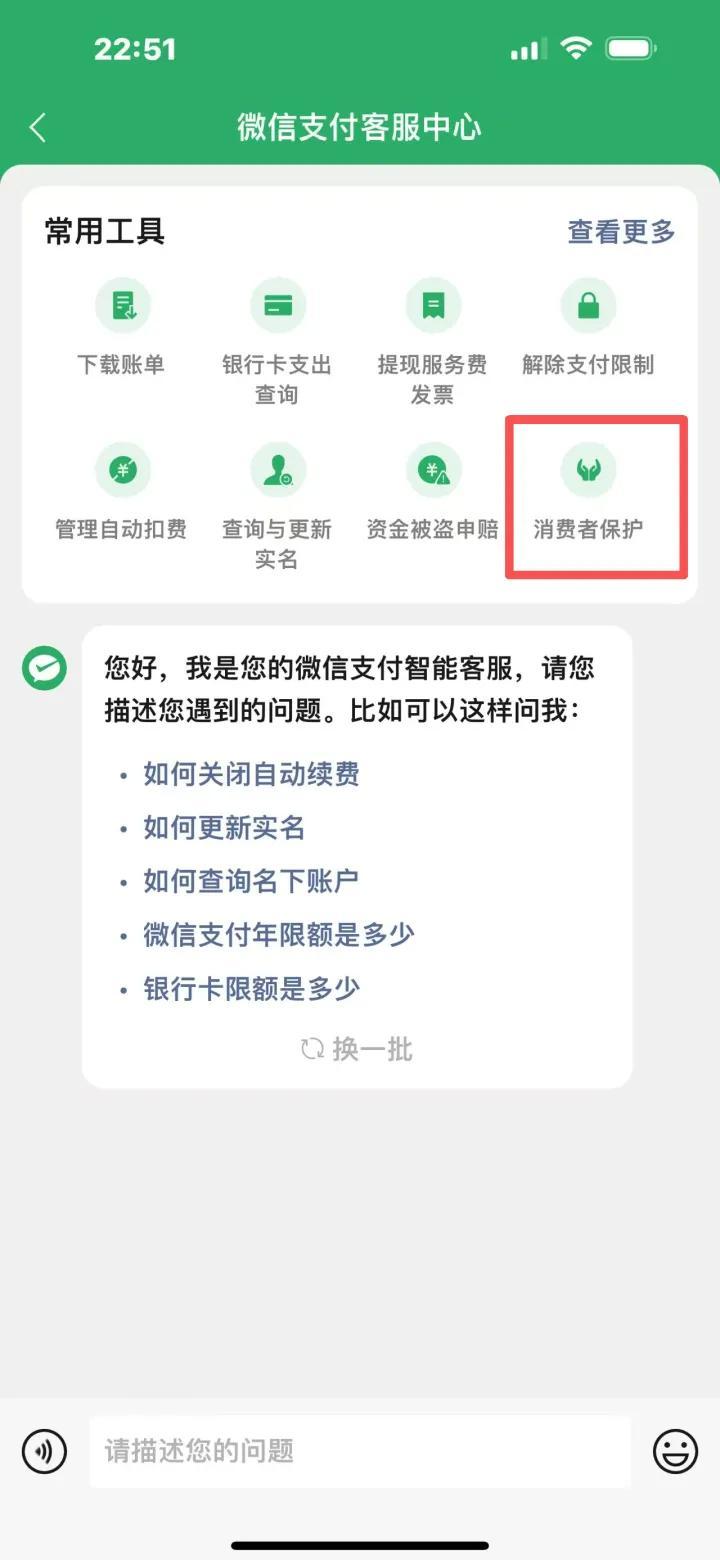
Task: Tap the 如何查询名下账户 suggestion
Action: coord(251,881)
